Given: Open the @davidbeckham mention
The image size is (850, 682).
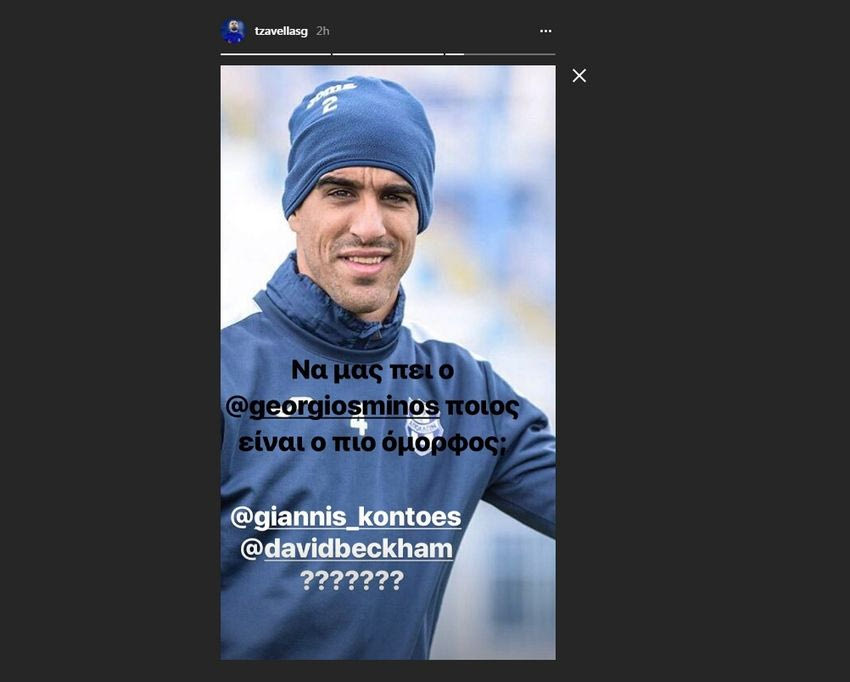Looking at the screenshot, I should pyautogui.click(x=347, y=548).
